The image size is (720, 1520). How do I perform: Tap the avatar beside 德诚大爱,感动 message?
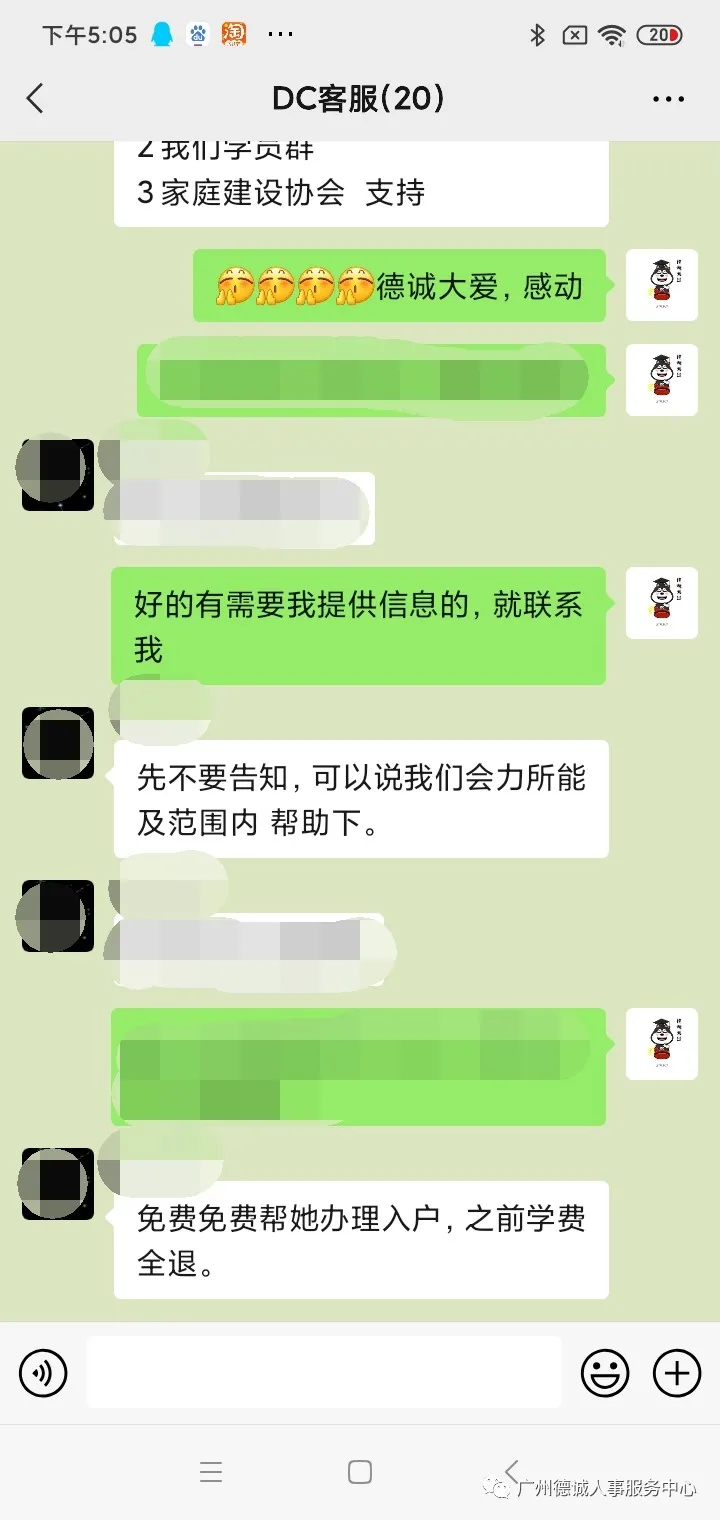pyautogui.click(x=661, y=285)
